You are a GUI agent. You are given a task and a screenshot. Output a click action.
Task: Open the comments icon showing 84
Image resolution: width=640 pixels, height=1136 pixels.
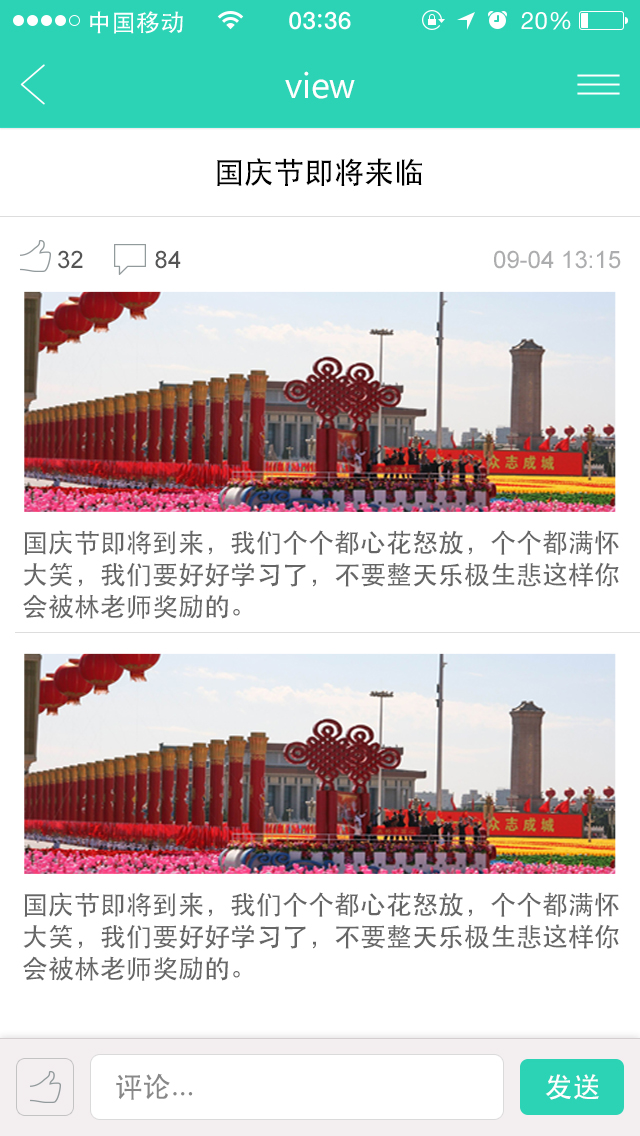coord(130,258)
